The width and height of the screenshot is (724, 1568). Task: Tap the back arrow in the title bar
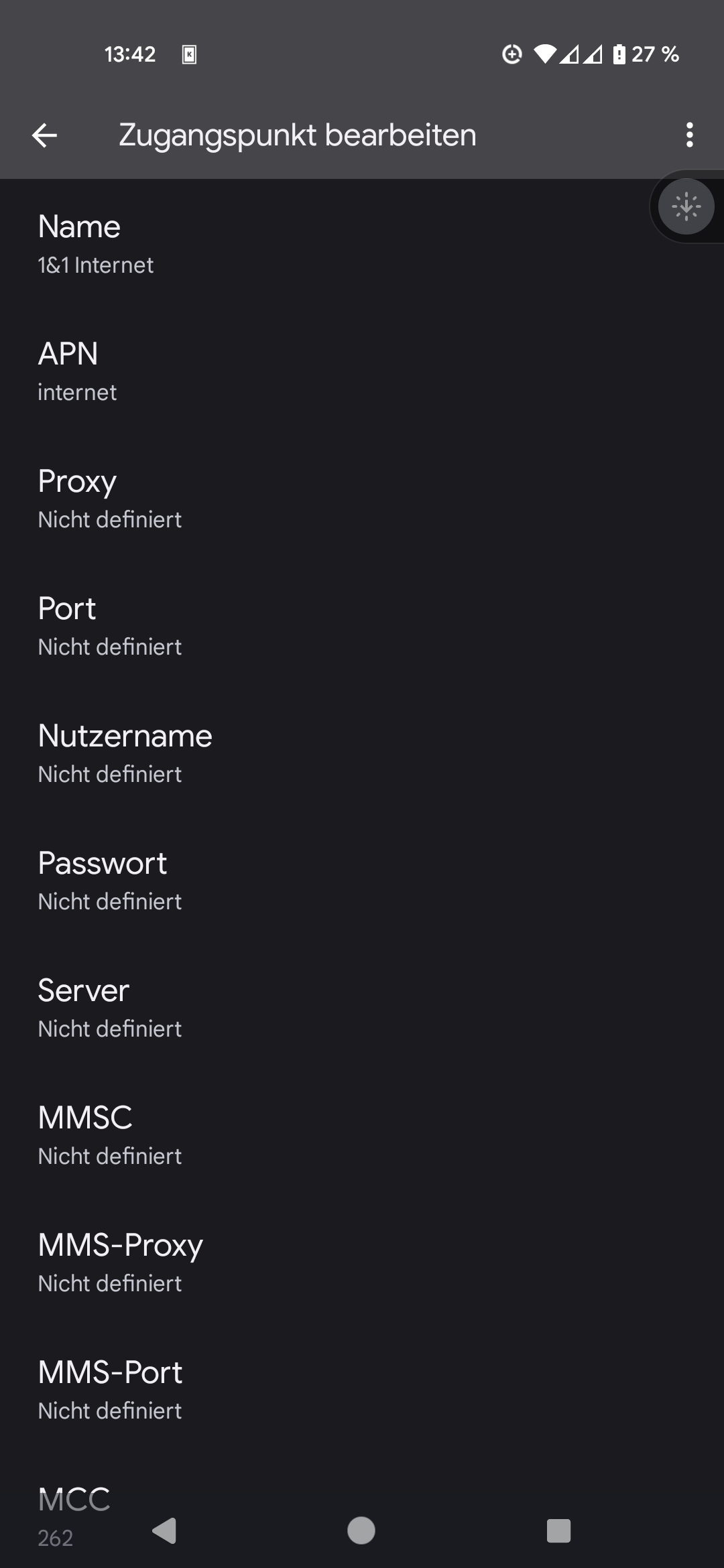click(46, 134)
